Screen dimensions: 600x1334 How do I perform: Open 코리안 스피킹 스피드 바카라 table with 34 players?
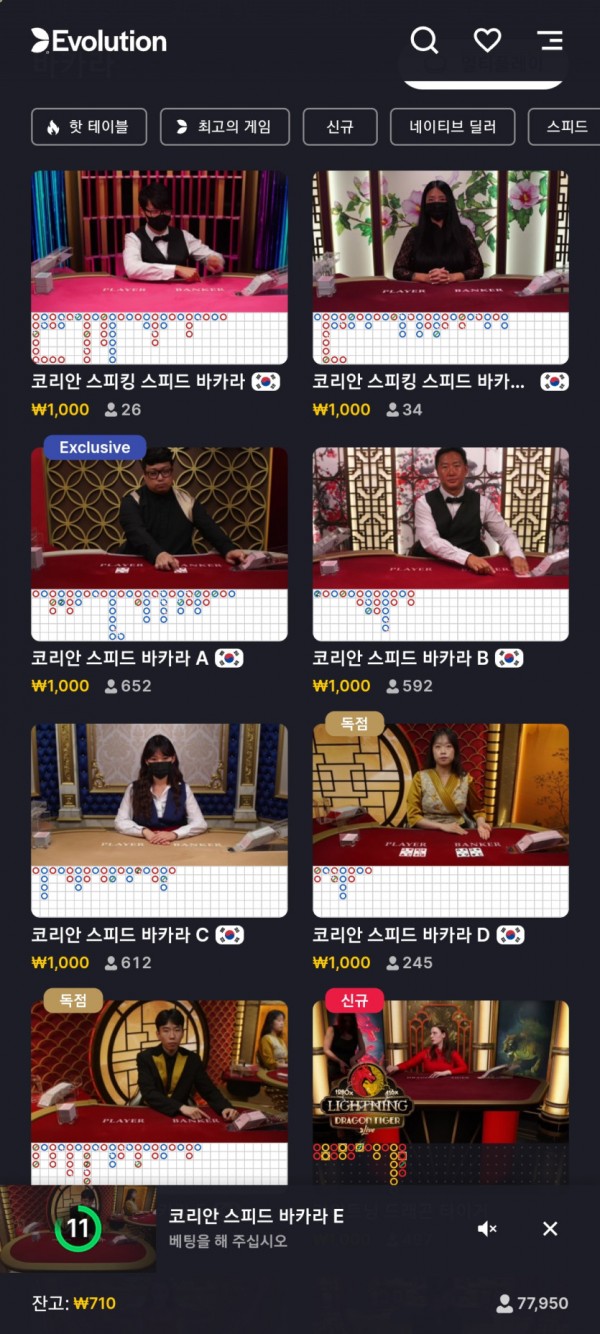point(440,267)
